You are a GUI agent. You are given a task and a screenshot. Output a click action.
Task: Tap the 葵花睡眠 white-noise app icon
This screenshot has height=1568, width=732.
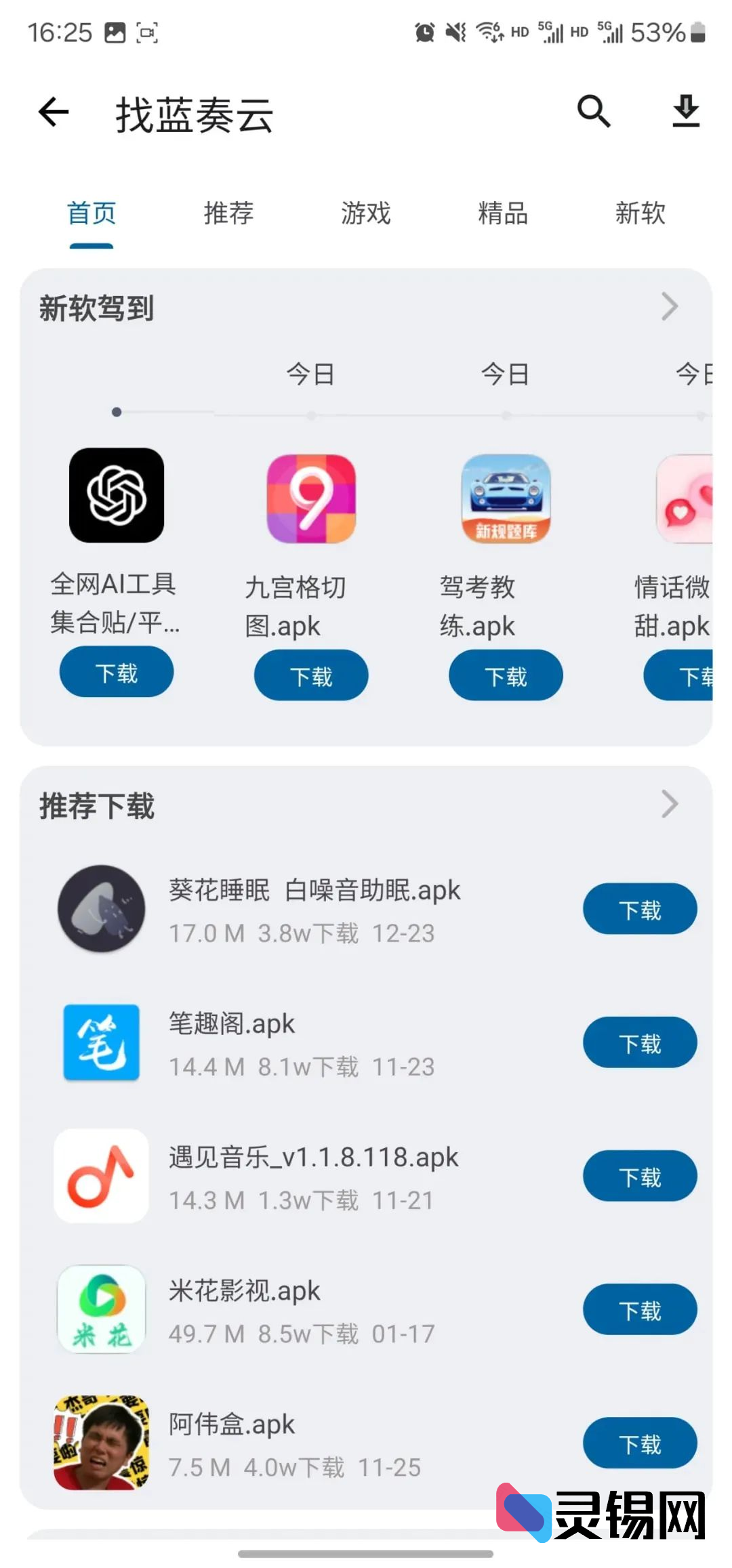[100, 909]
